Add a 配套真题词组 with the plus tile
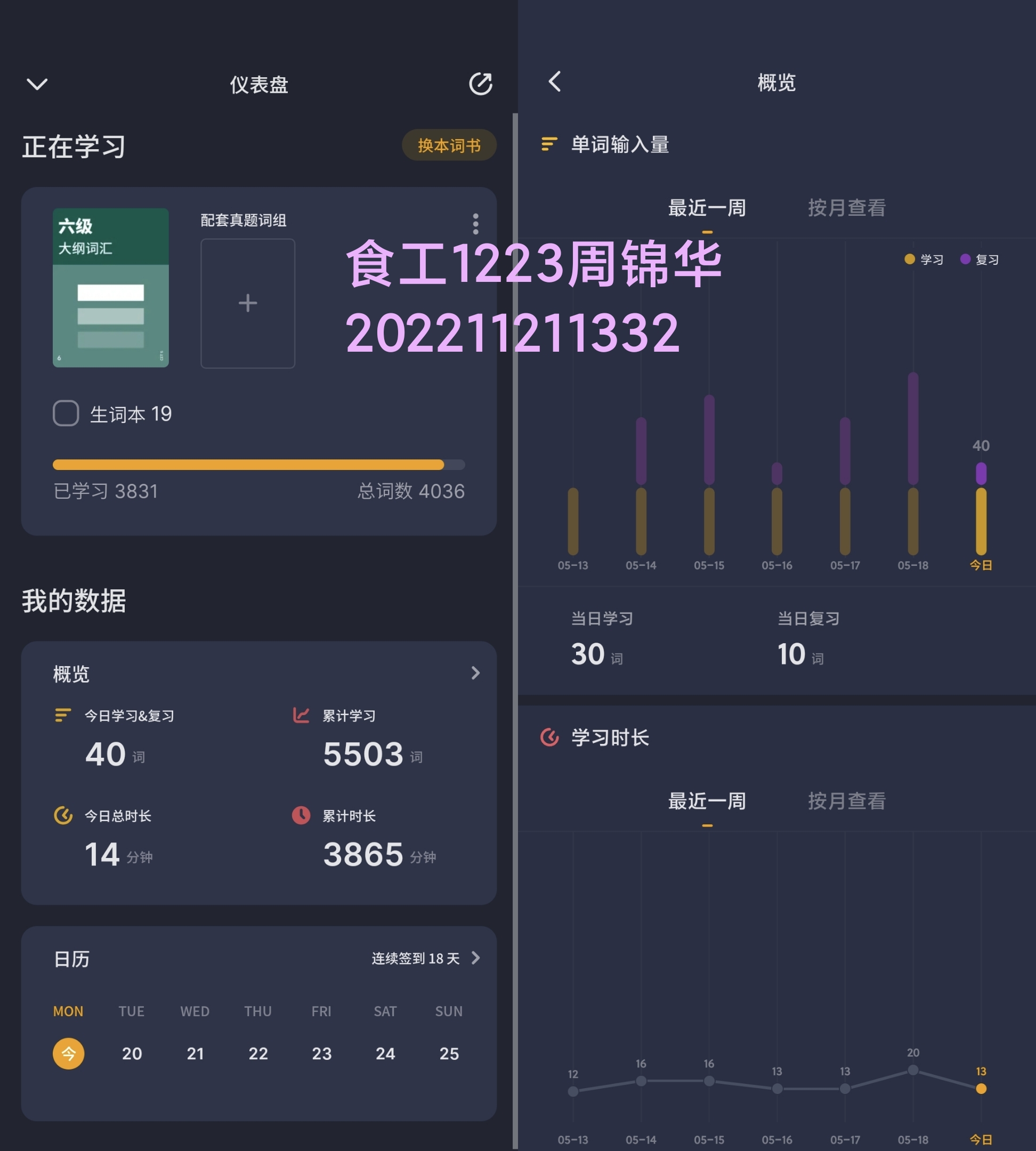The image size is (1036, 1151). pyautogui.click(x=248, y=303)
